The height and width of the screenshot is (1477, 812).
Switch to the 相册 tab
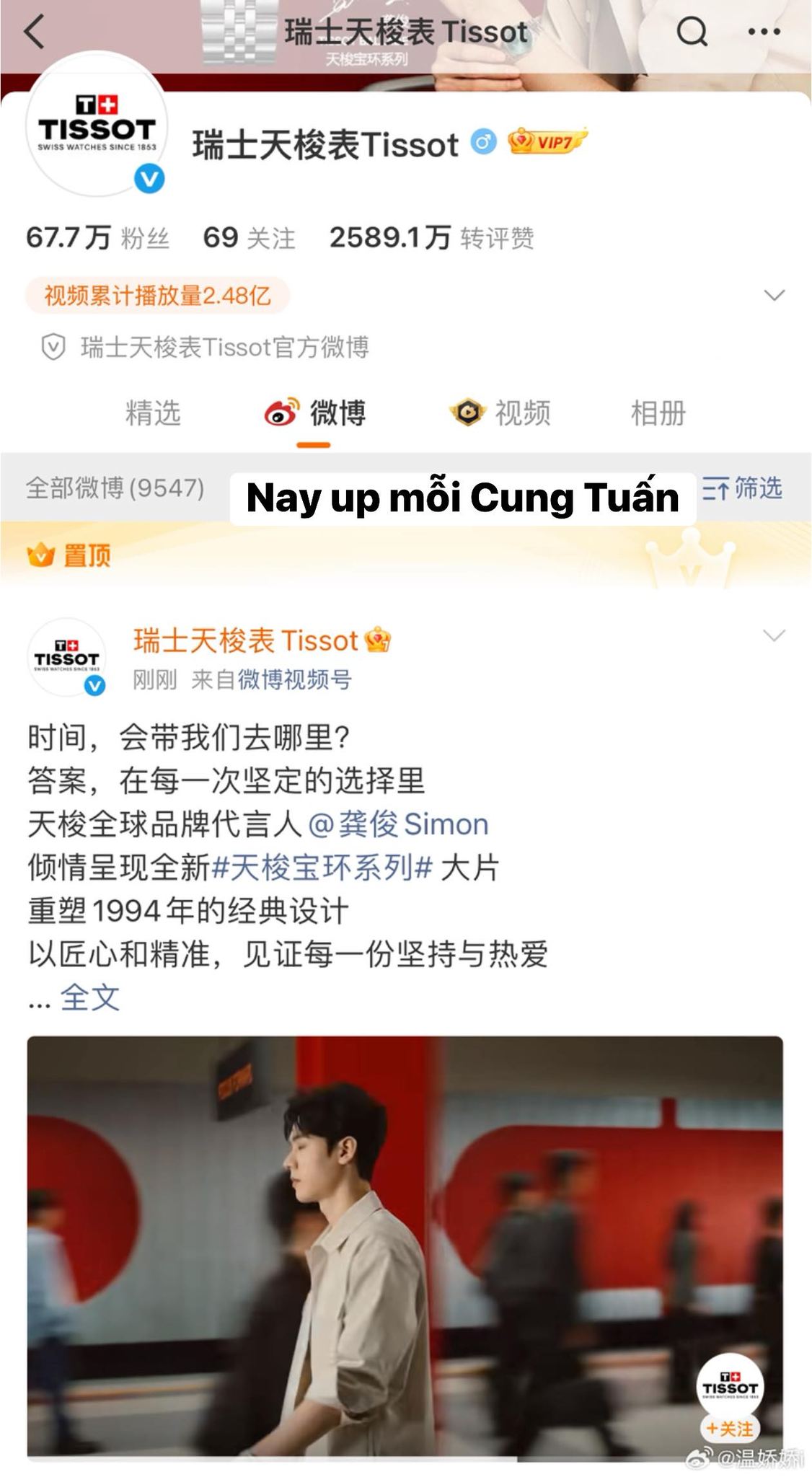pyautogui.click(x=658, y=413)
